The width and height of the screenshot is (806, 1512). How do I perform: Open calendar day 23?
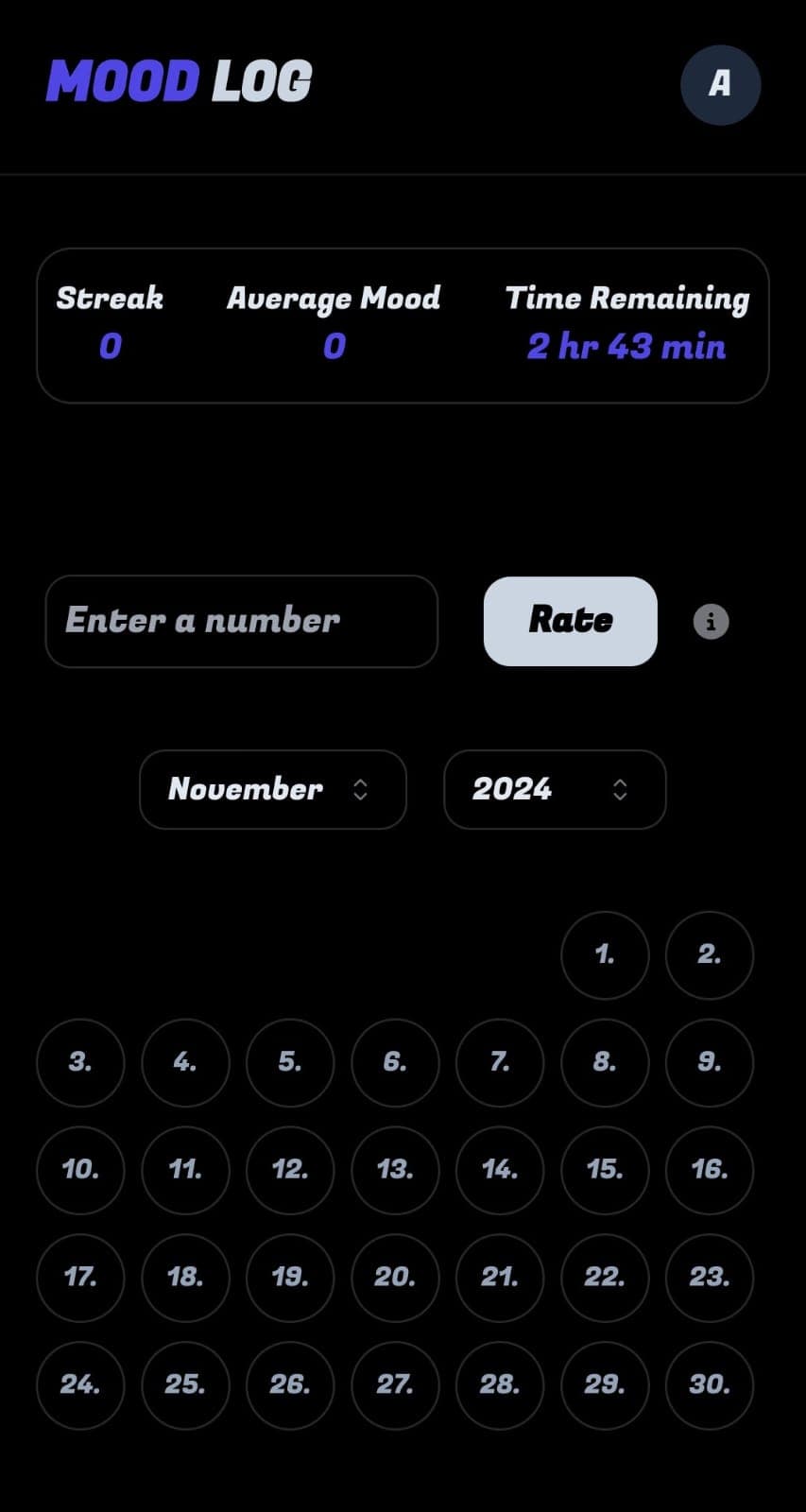tap(709, 1278)
